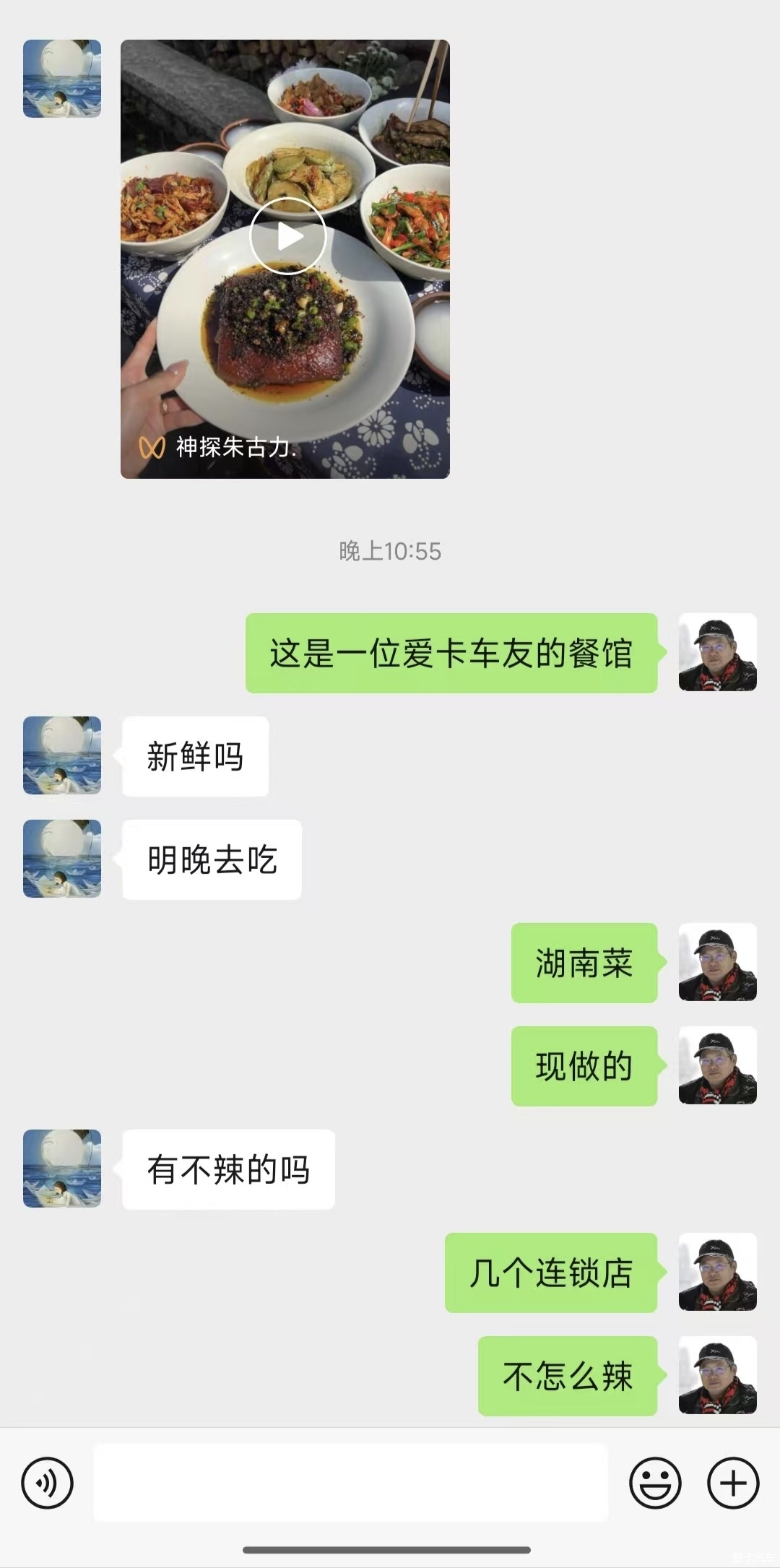The image size is (780, 1568).
Task: Open the sender avatar beside 湖南菜 message
Action: pos(717,962)
